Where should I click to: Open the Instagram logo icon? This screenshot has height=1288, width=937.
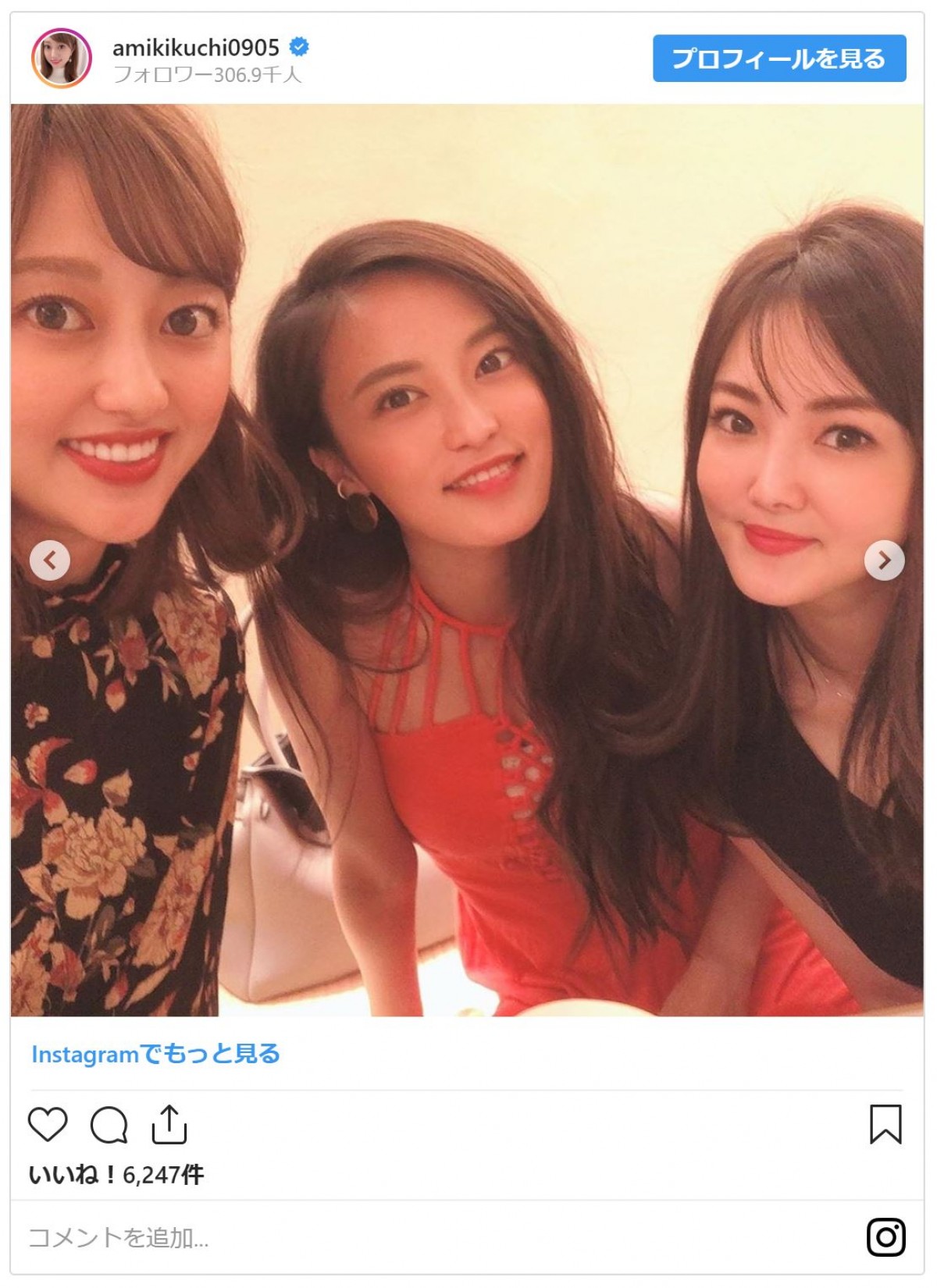point(885,1237)
